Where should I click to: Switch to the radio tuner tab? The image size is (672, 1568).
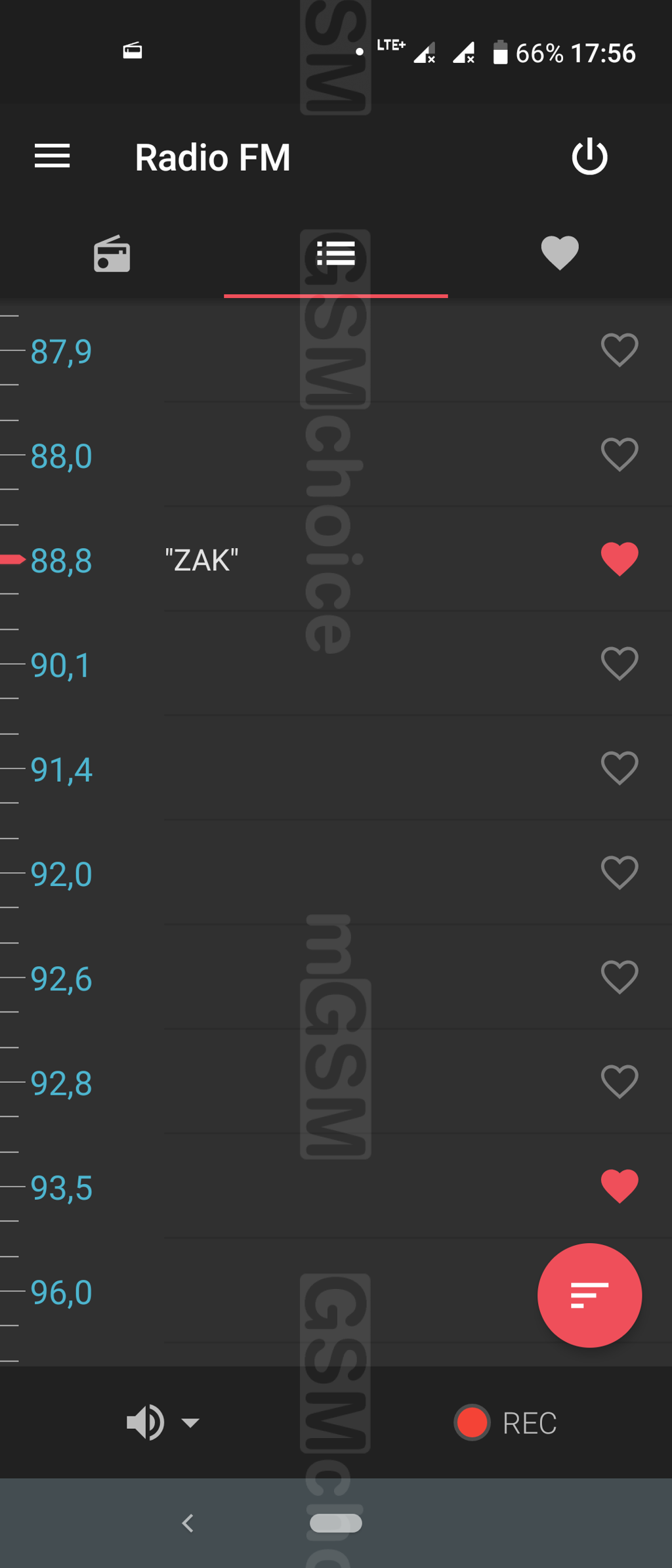coord(112,253)
